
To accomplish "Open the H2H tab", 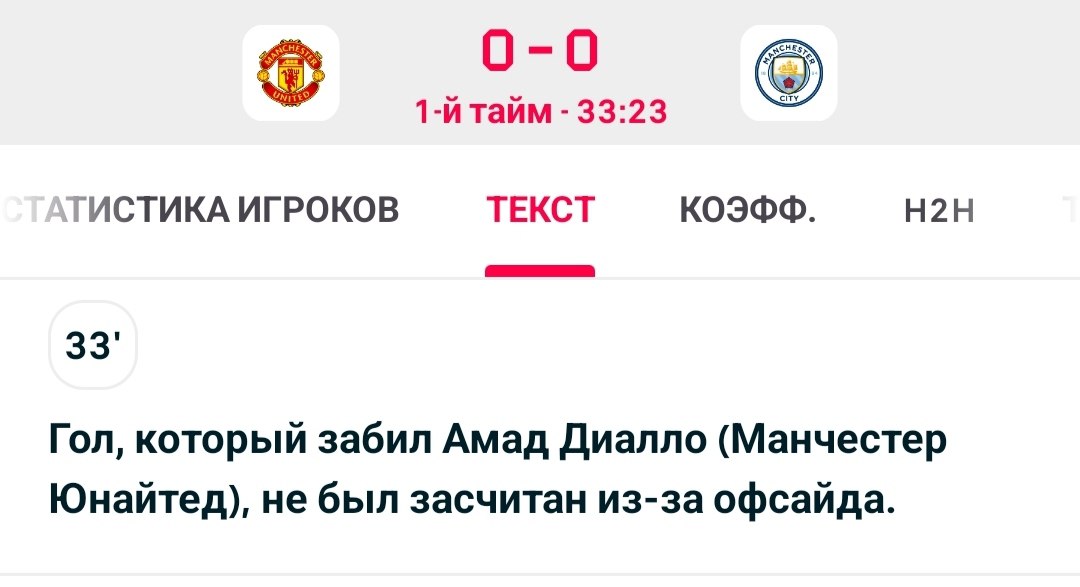I will click(938, 211).
